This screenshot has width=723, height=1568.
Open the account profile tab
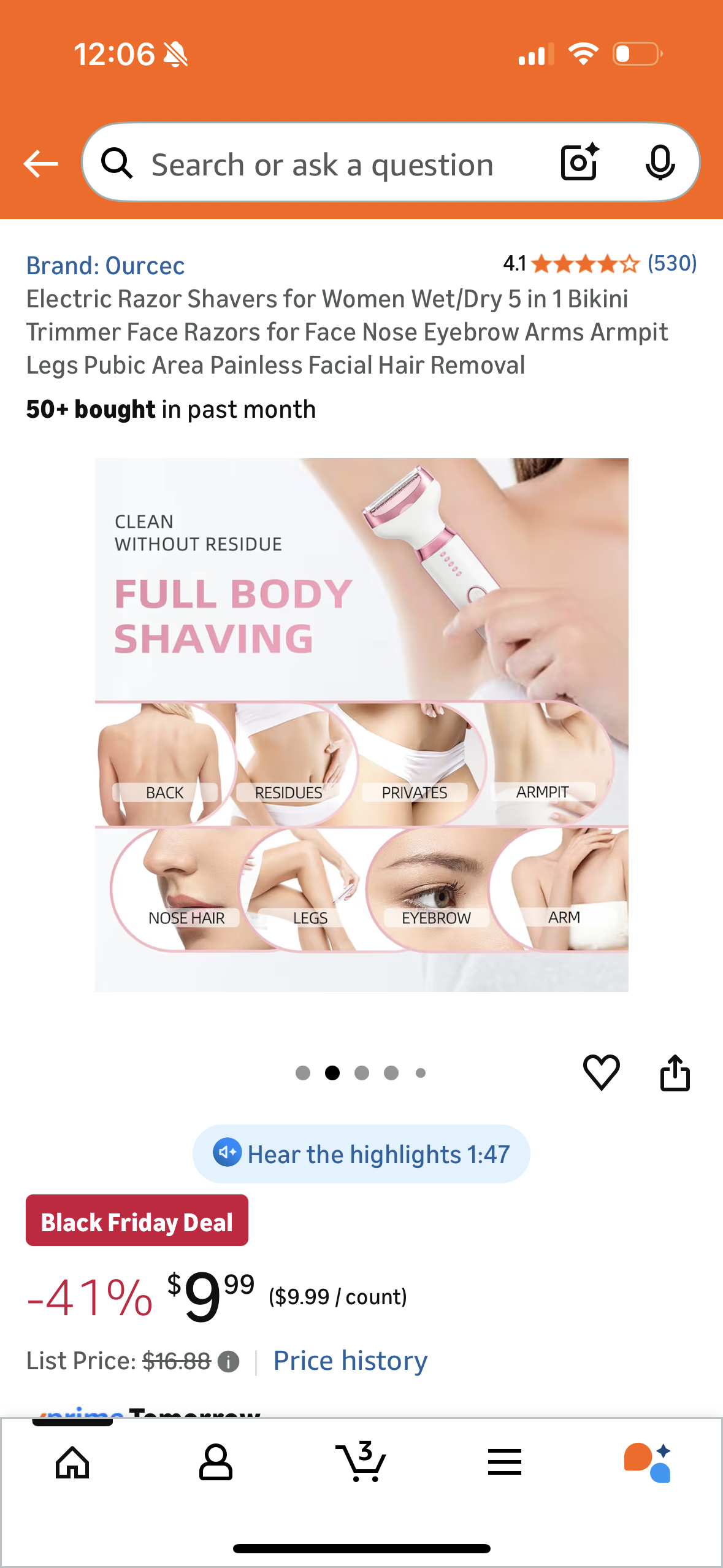216,1463
